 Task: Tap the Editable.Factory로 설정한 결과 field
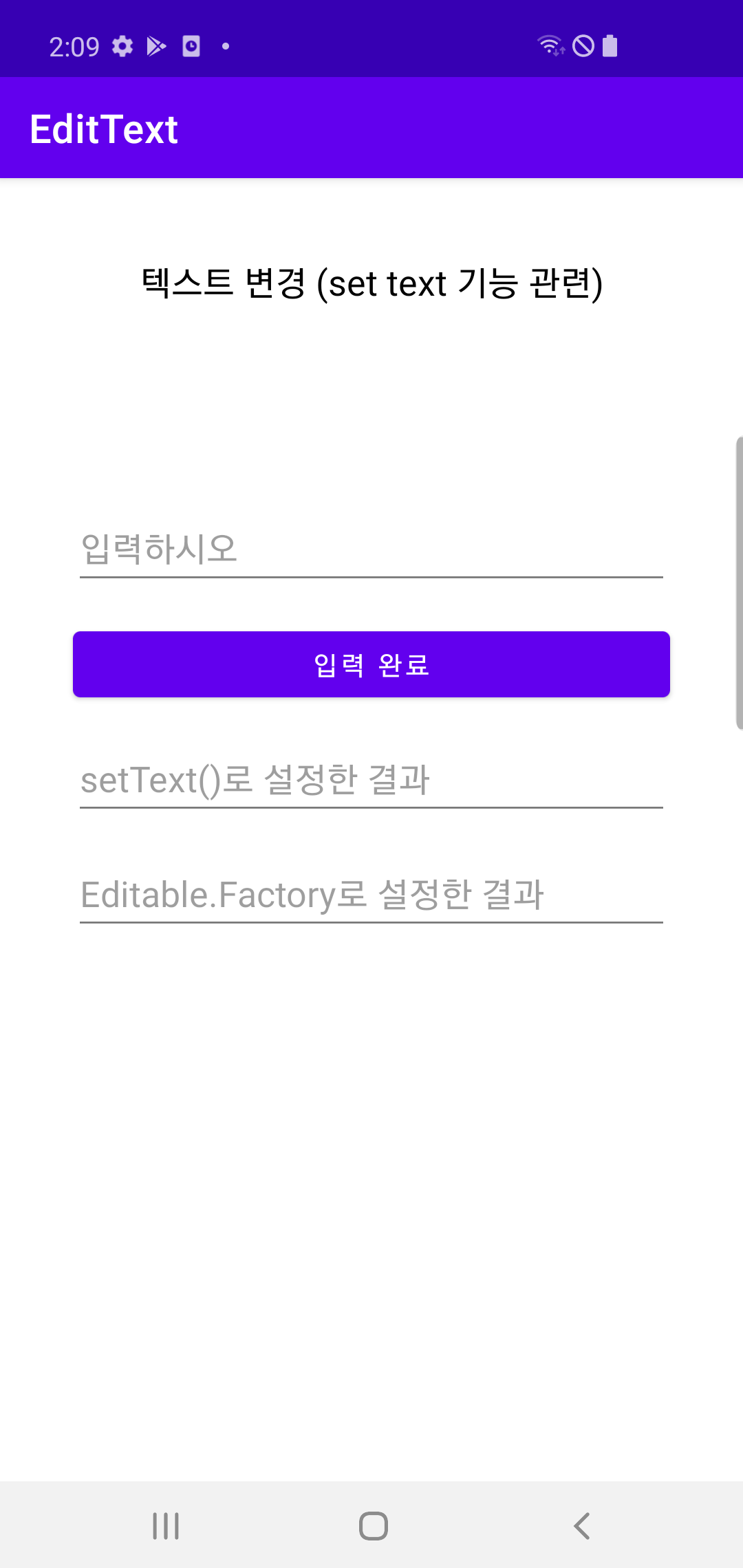(371, 895)
